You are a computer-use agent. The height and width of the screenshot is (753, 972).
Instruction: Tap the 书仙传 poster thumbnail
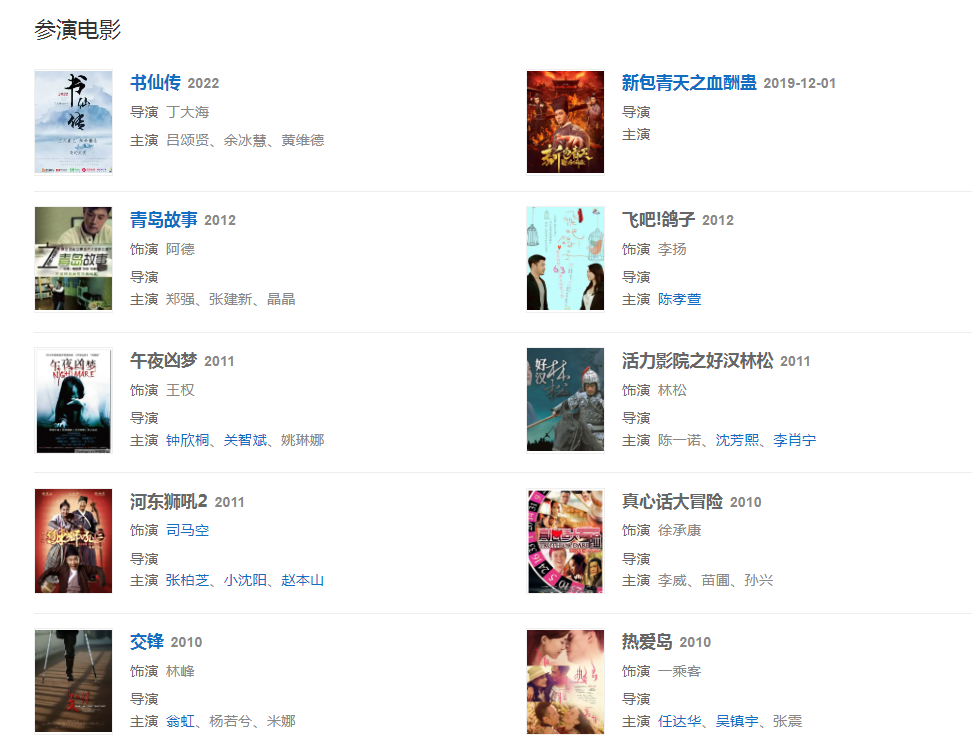pyautogui.click(x=73, y=122)
